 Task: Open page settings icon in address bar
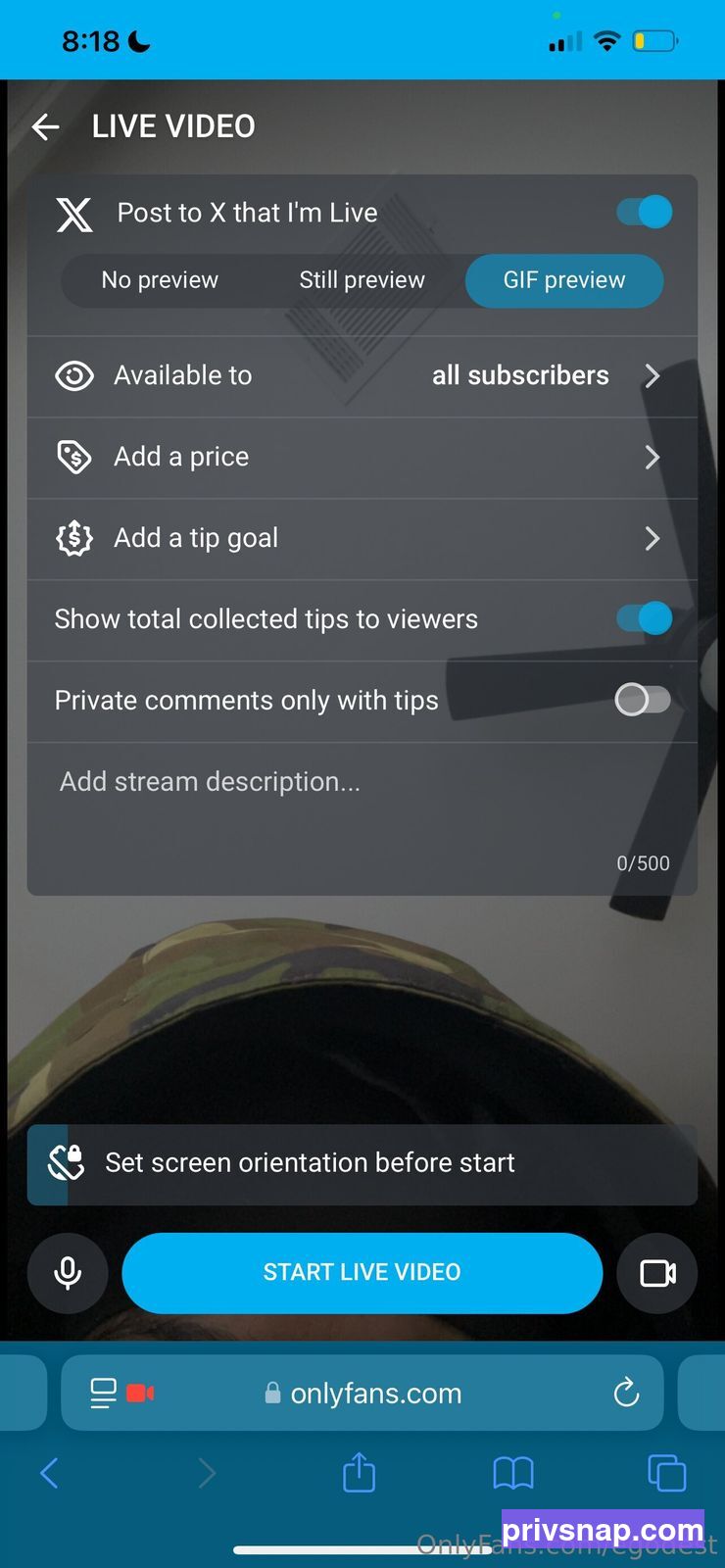pos(103,1393)
